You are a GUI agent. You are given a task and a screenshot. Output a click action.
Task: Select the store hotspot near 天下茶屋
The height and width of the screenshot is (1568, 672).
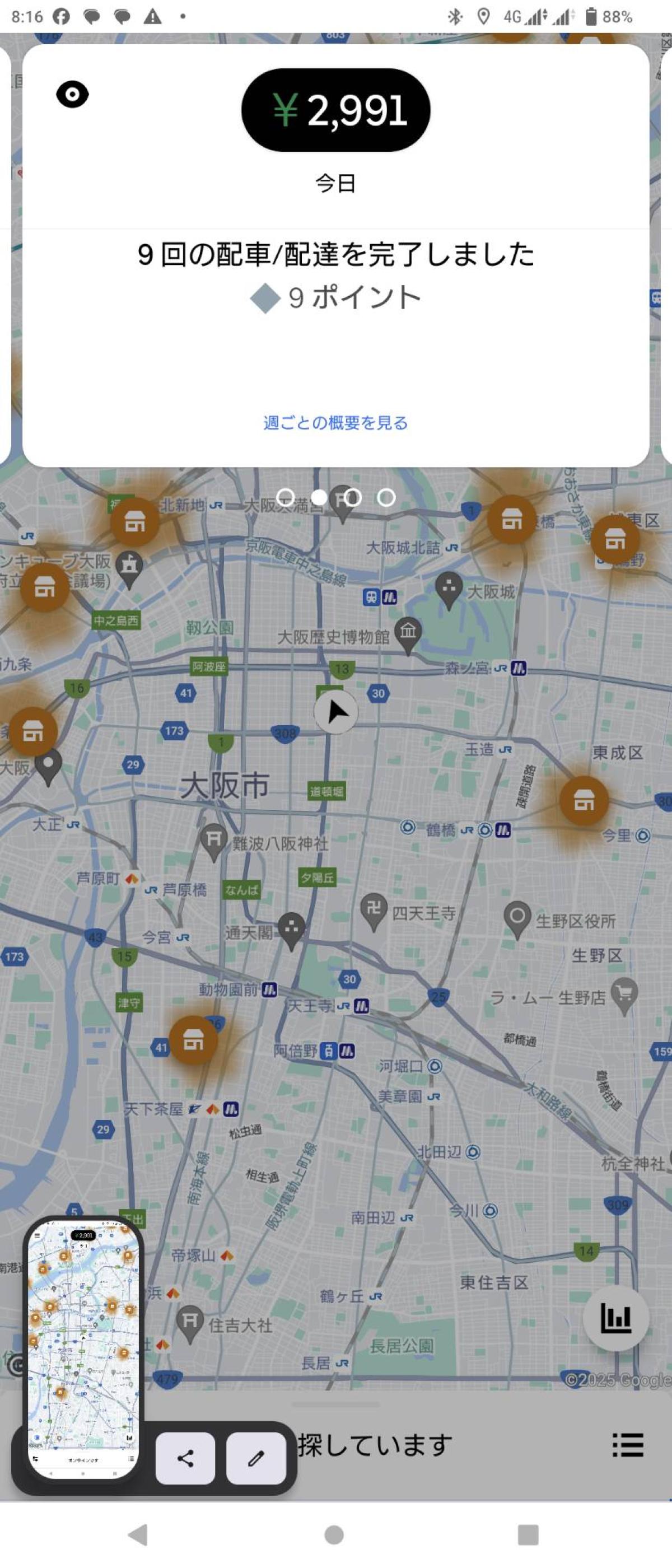(193, 1040)
